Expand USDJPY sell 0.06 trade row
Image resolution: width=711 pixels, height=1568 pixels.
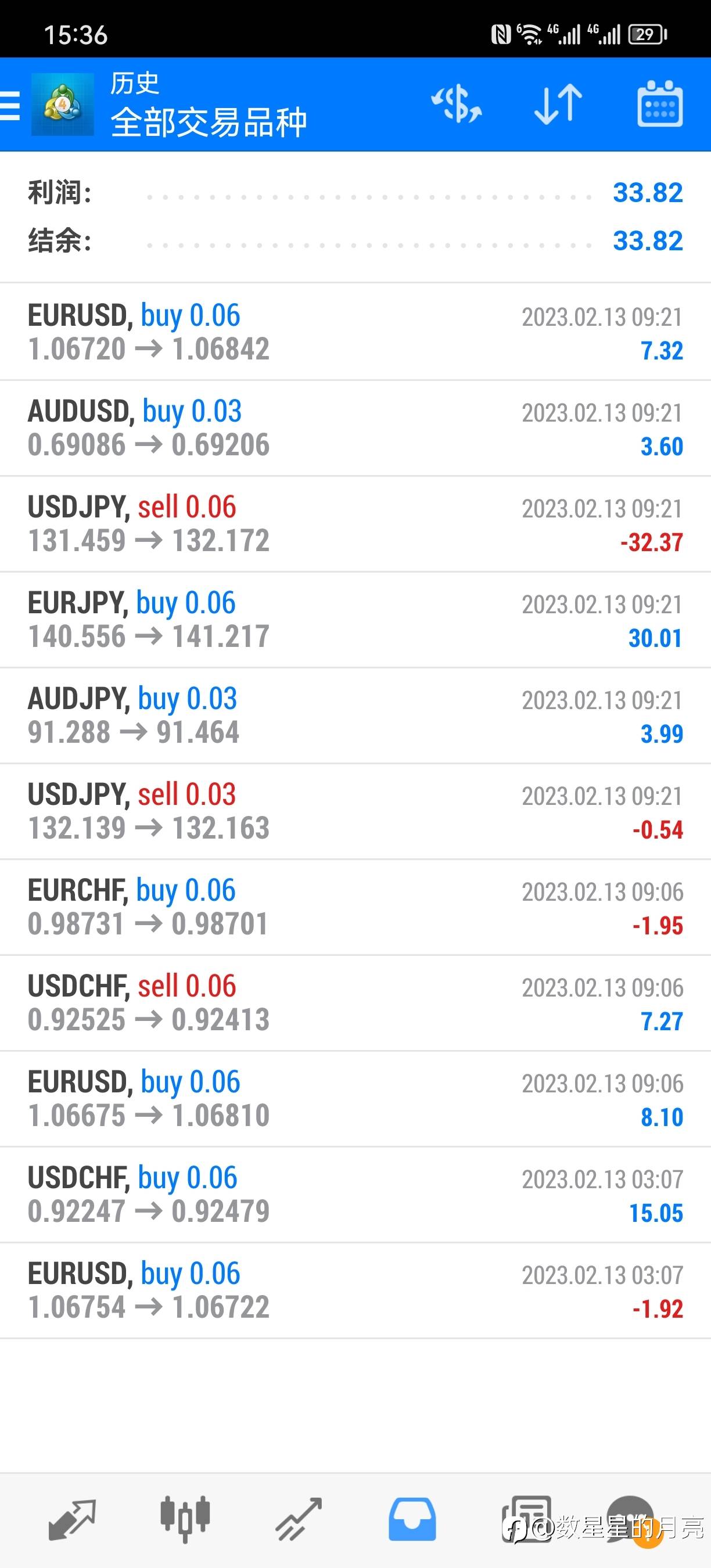tap(355, 524)
